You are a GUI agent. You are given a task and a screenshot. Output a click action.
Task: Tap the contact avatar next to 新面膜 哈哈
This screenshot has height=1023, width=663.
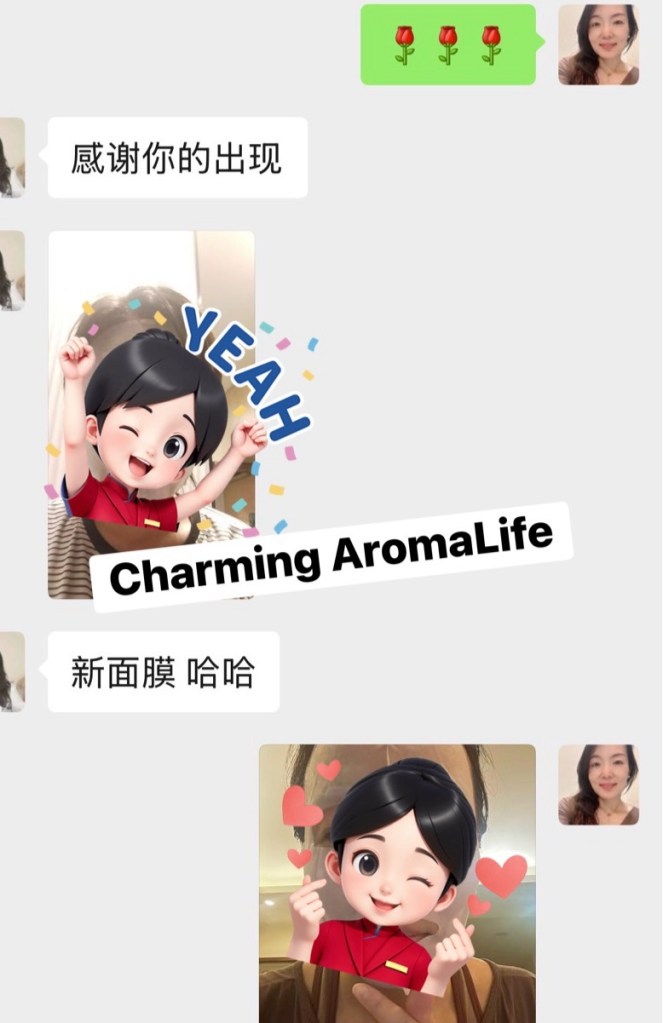click(11, 671)
